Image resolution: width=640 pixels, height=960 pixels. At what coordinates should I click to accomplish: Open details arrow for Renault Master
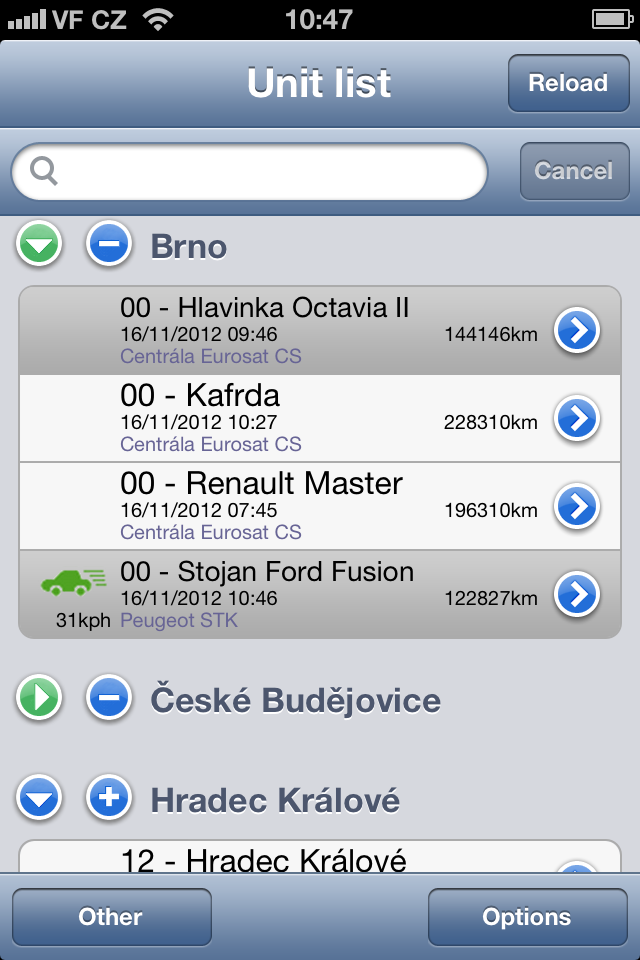click(x=577, y=507)
